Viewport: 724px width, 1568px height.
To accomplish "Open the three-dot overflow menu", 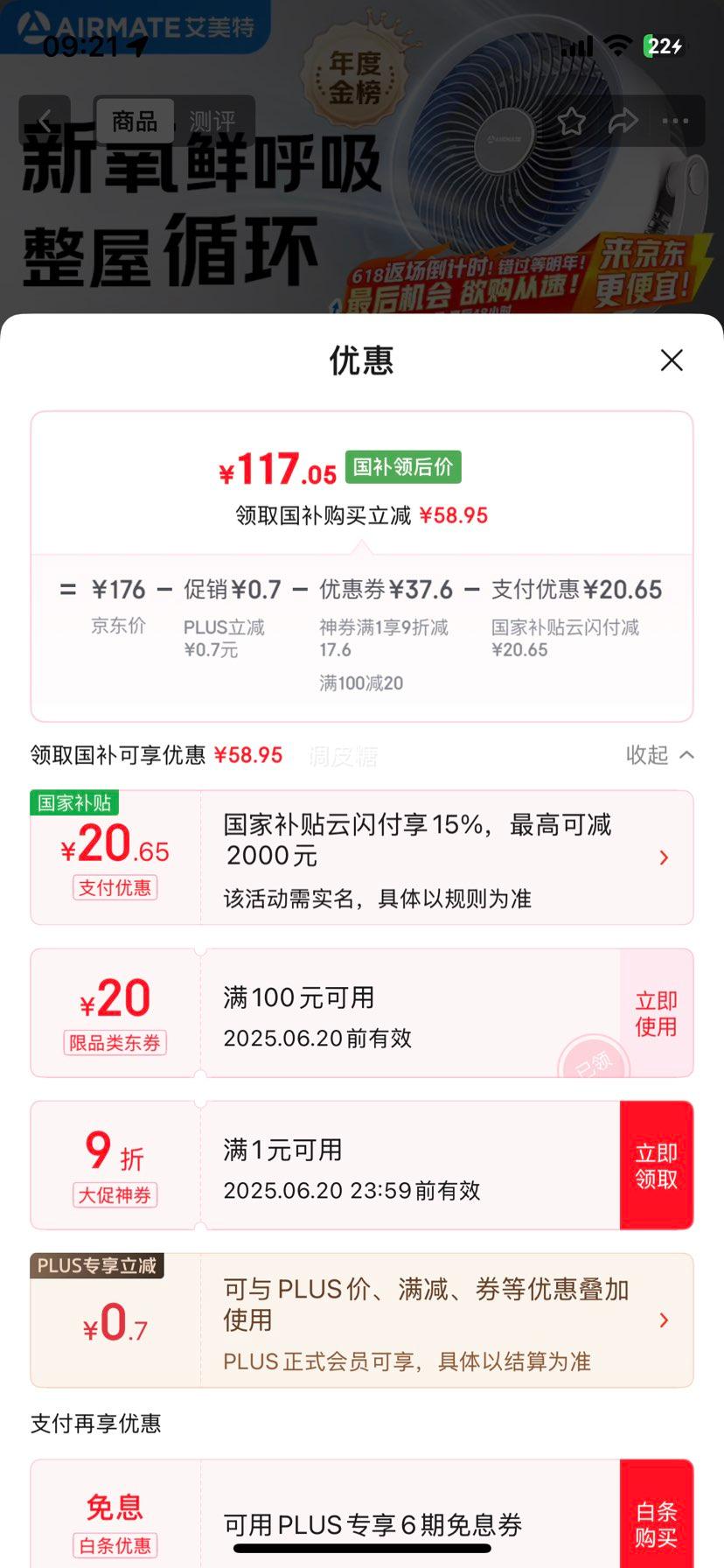I will (675, 121).
